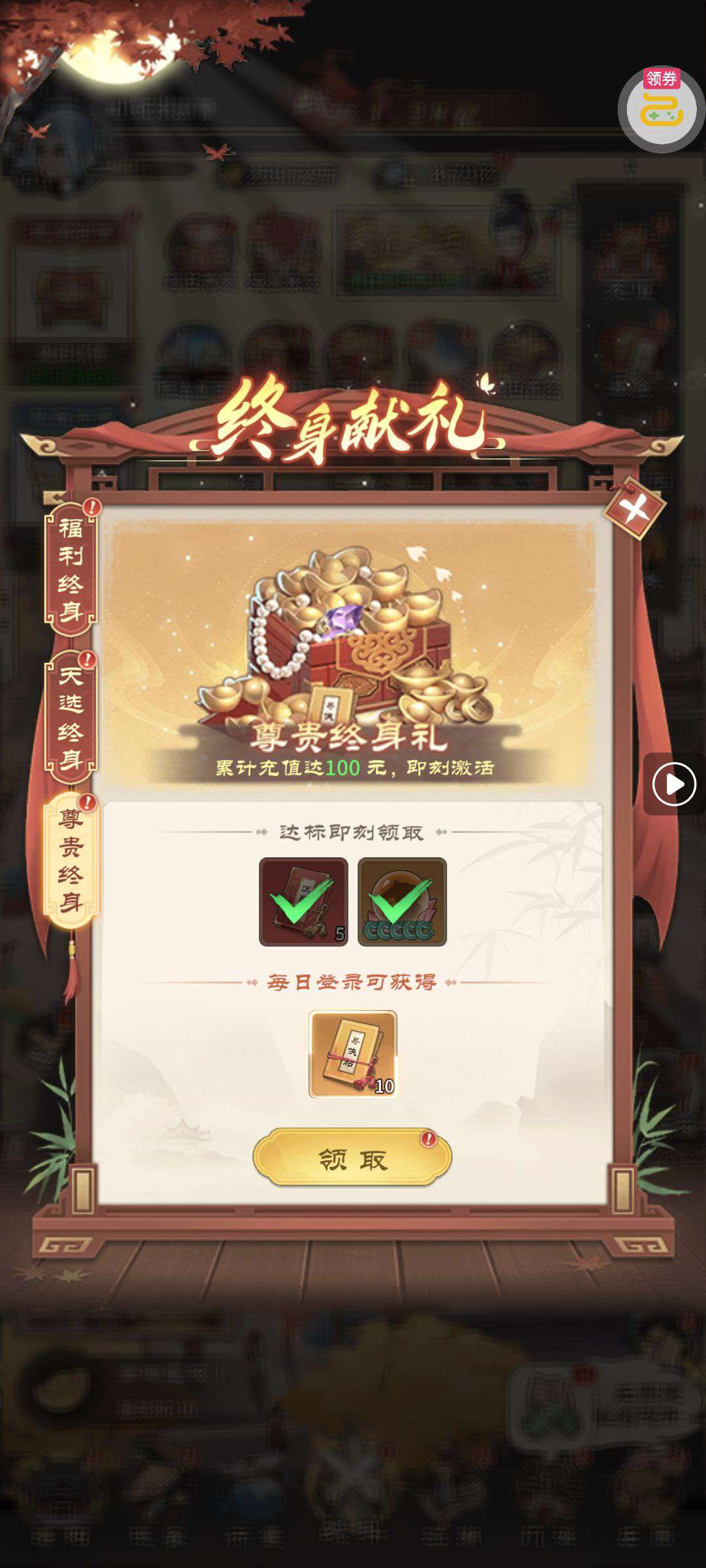The image size is (706, 1568).
Task: Select the 尊贵终身 tab
Action: coord(71,860)
